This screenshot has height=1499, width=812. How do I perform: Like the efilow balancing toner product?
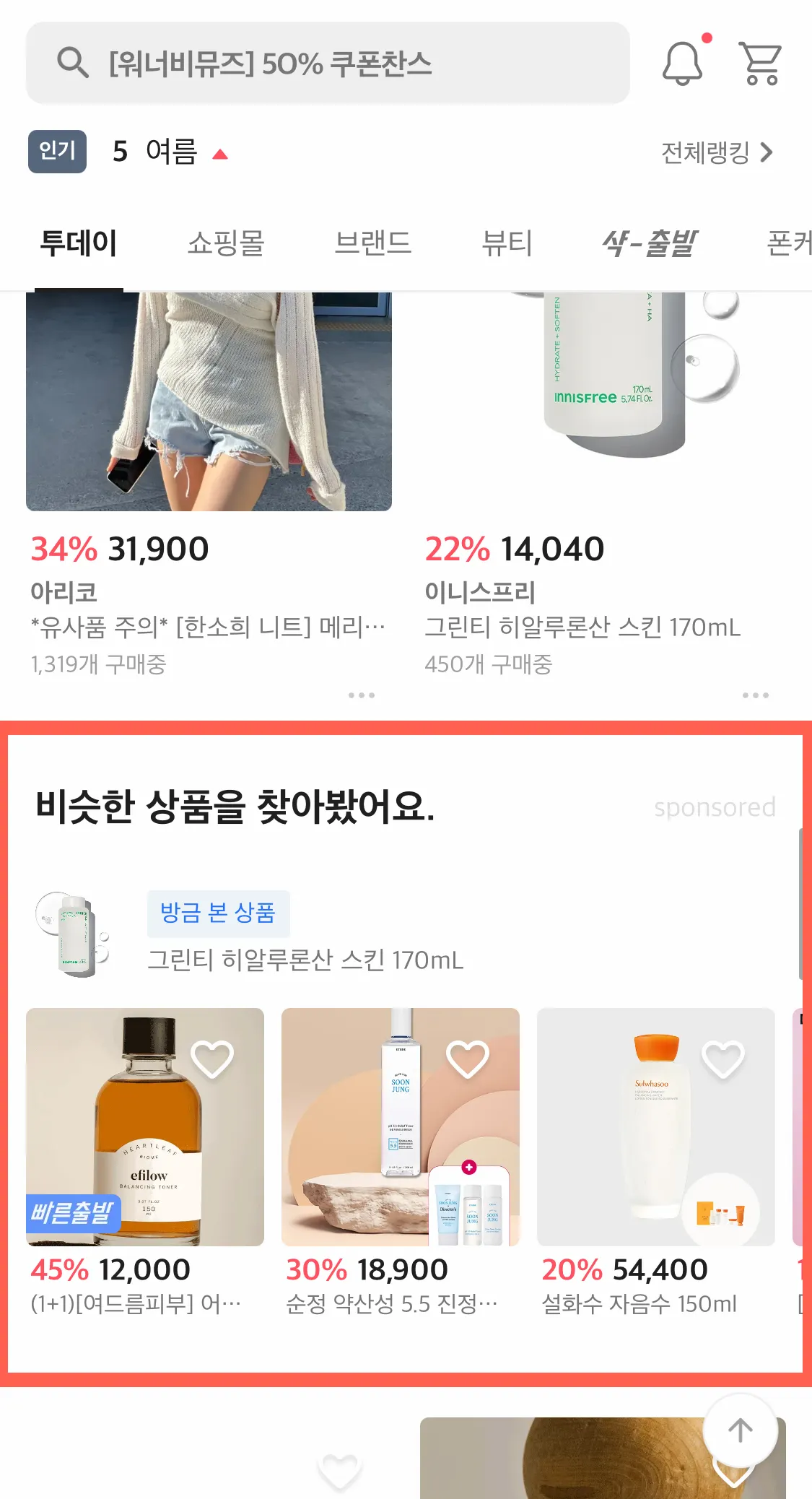(x=212, y=1059)
